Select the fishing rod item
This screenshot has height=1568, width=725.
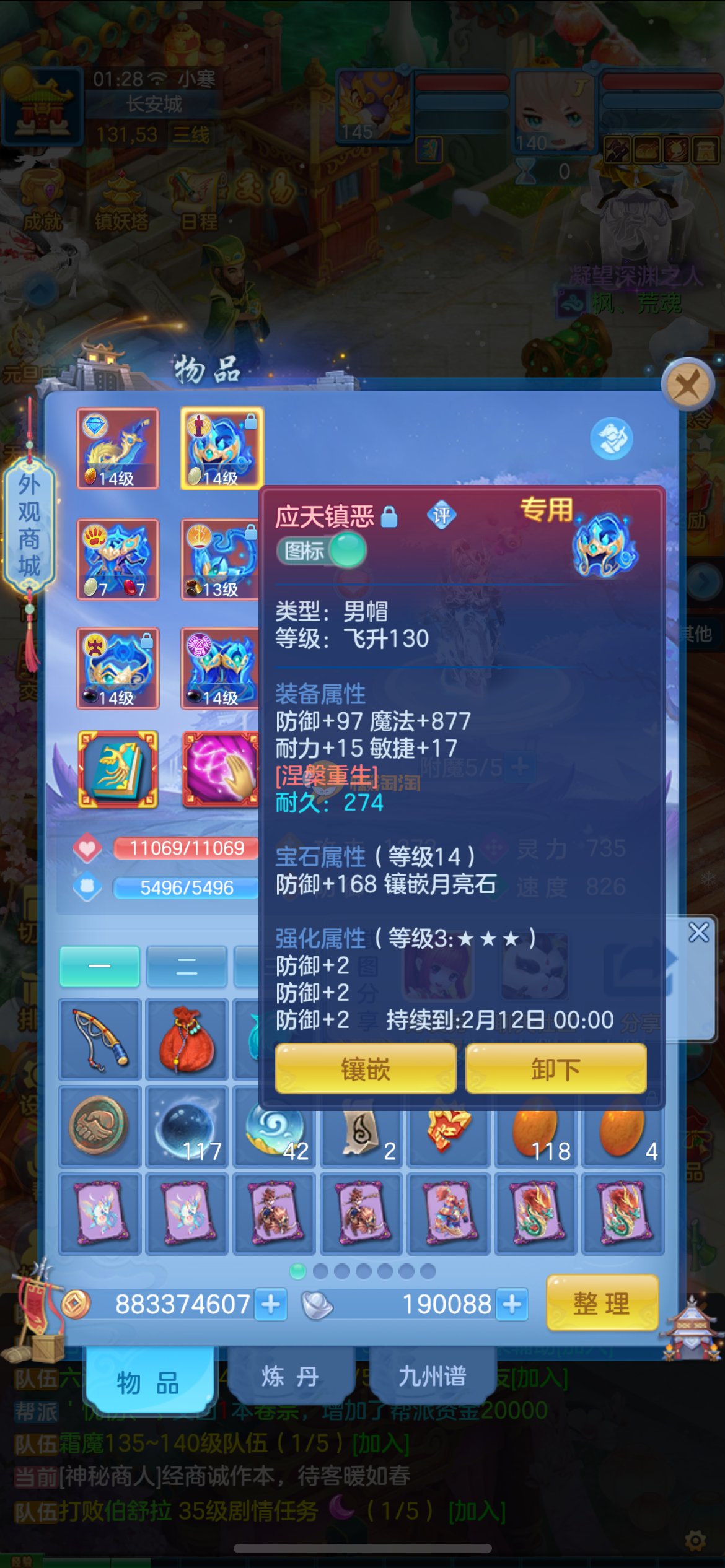[x=99, y=1039]
